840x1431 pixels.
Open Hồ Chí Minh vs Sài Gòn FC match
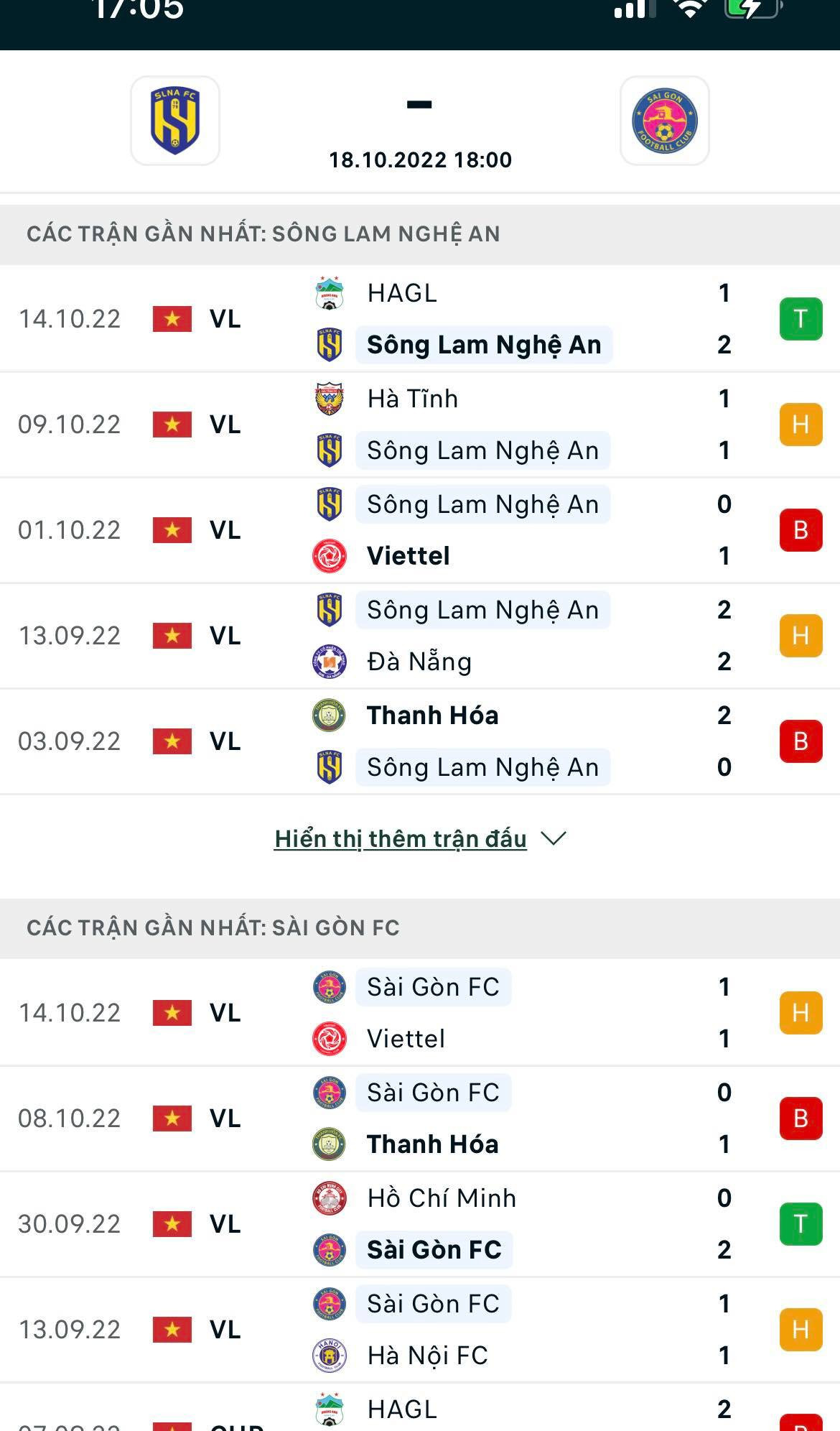pyautogui.click(x=419, y=1224)
